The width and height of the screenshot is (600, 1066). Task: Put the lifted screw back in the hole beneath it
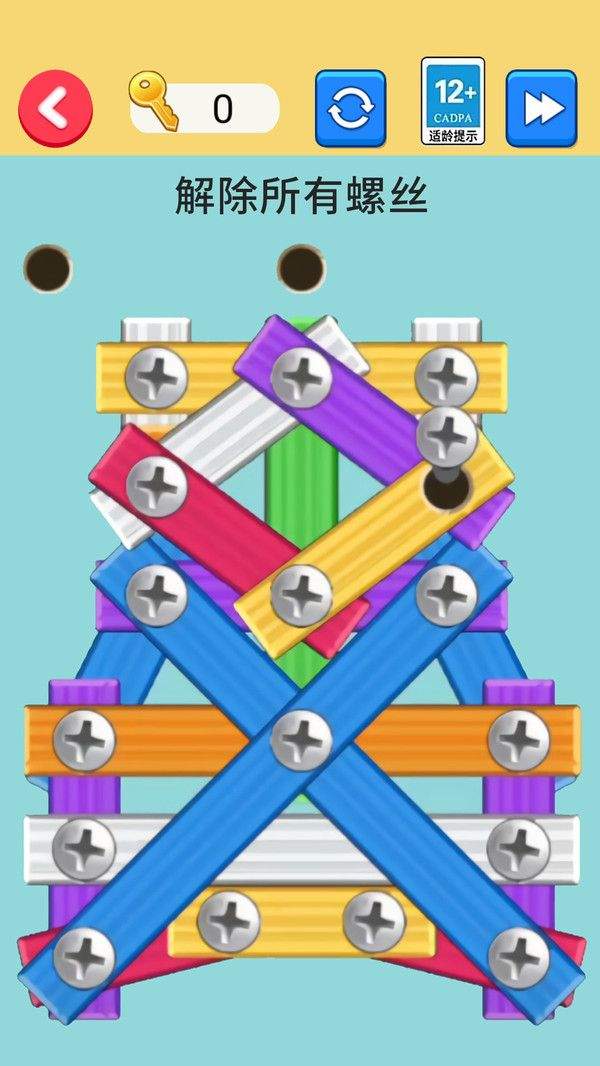pyautogui.click(x=447, y=488)
